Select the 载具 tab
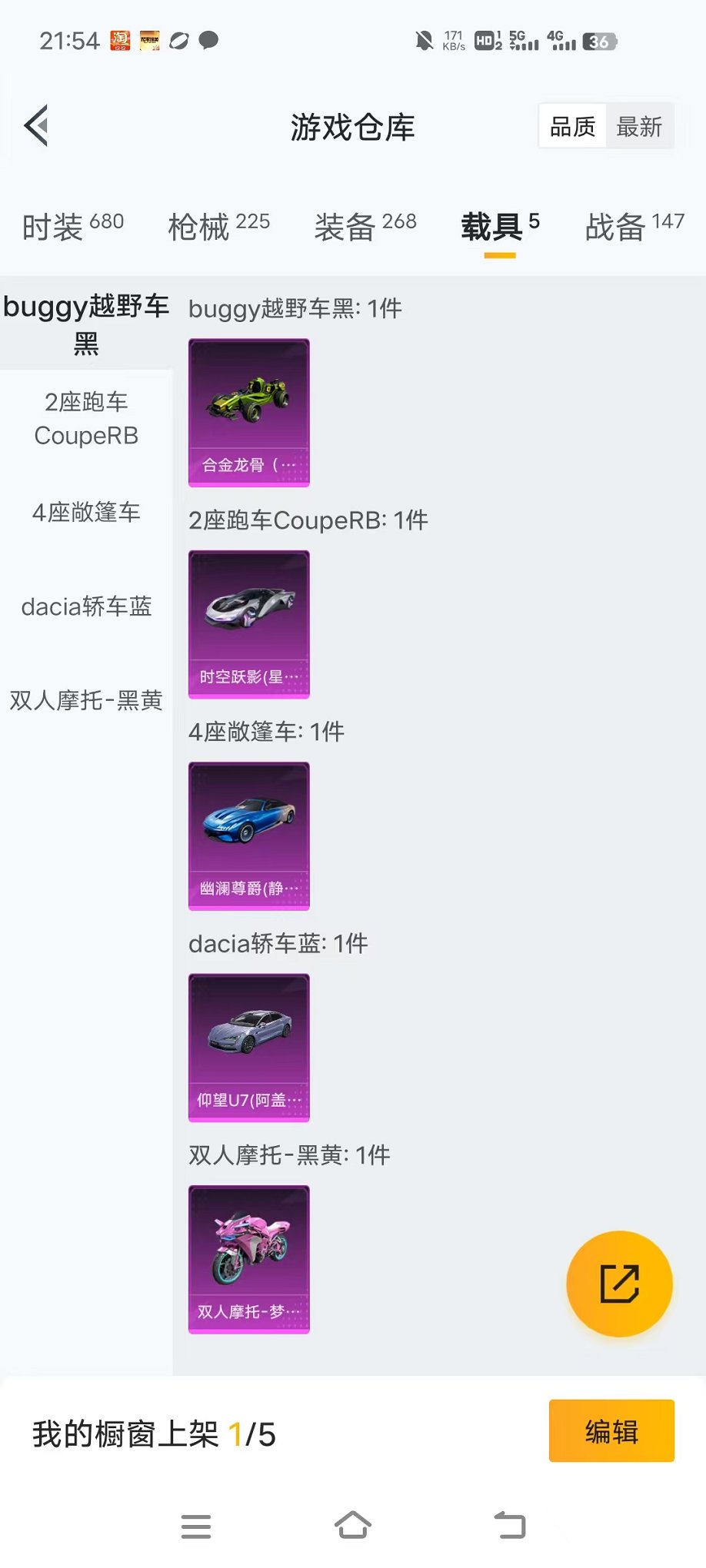The image size is (706, 1568). [x=500, y=227]
